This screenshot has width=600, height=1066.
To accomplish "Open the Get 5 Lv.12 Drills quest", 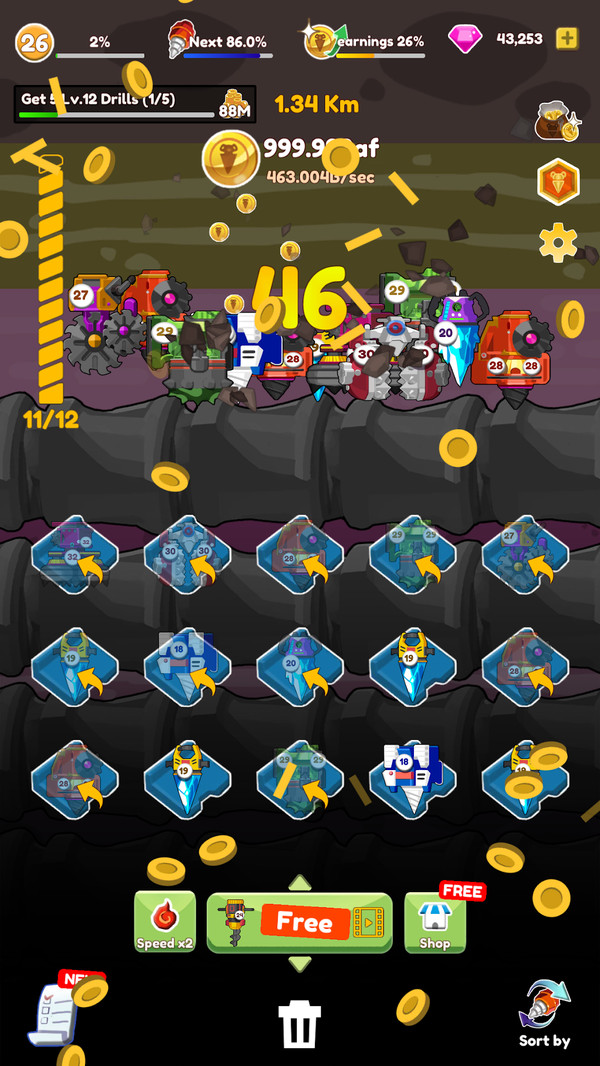I will (135, 103).
